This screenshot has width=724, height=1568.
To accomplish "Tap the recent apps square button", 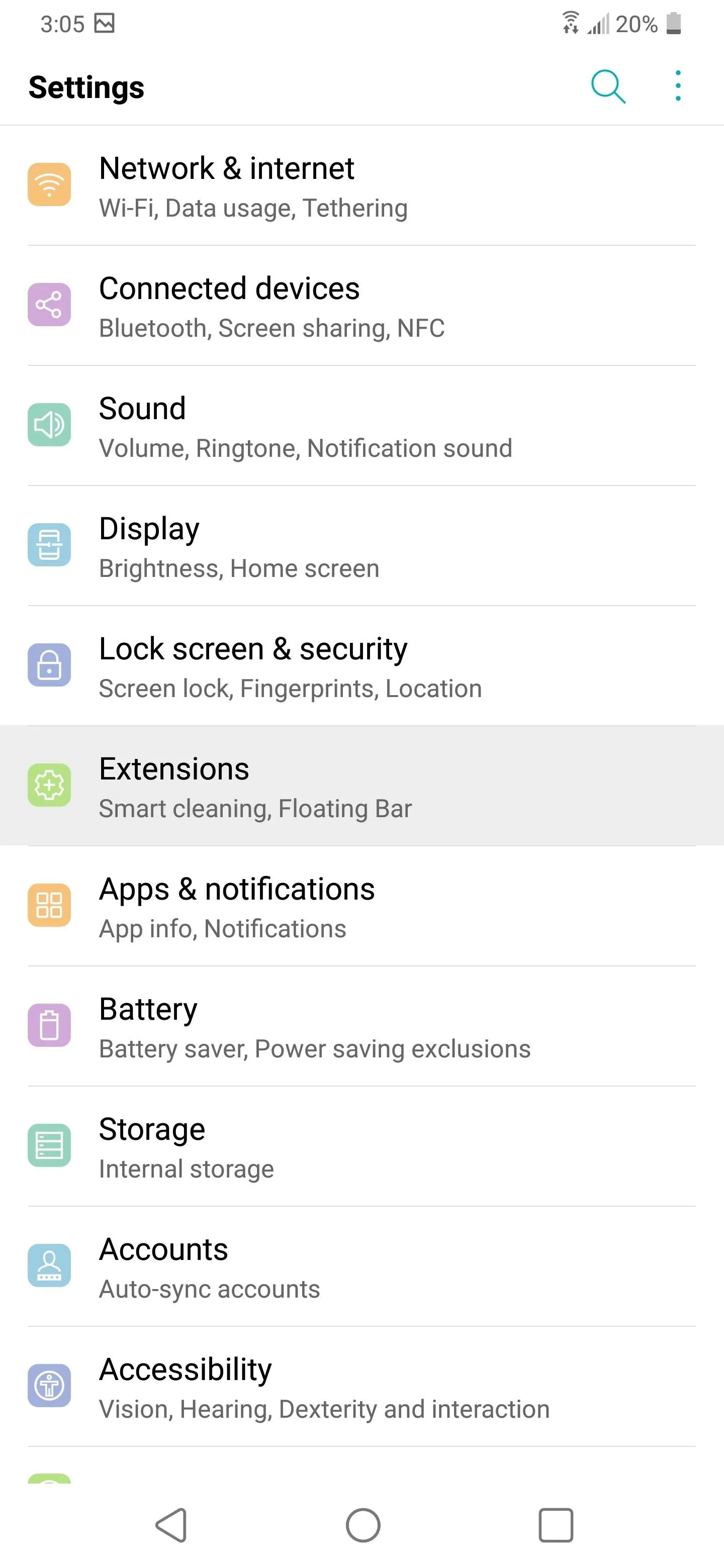I will pyautogui.click(x=556, y=1525).
